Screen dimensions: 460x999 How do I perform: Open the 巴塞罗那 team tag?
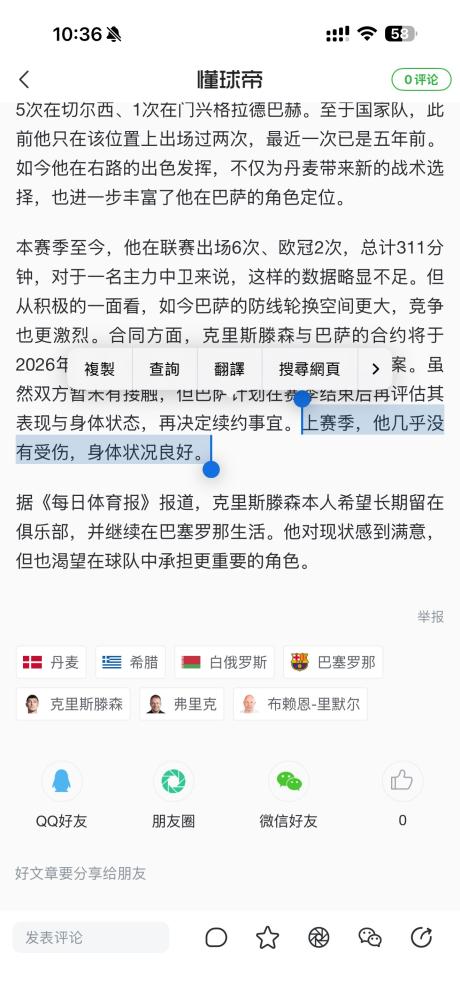coord(333,662)
